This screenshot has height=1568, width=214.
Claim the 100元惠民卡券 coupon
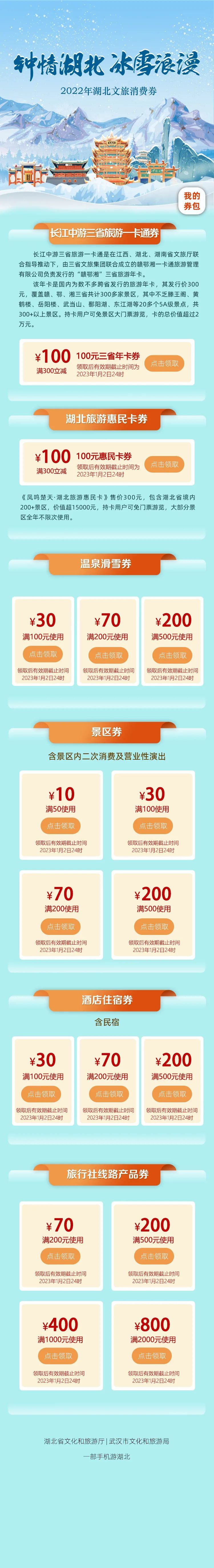tap(165, 464)
